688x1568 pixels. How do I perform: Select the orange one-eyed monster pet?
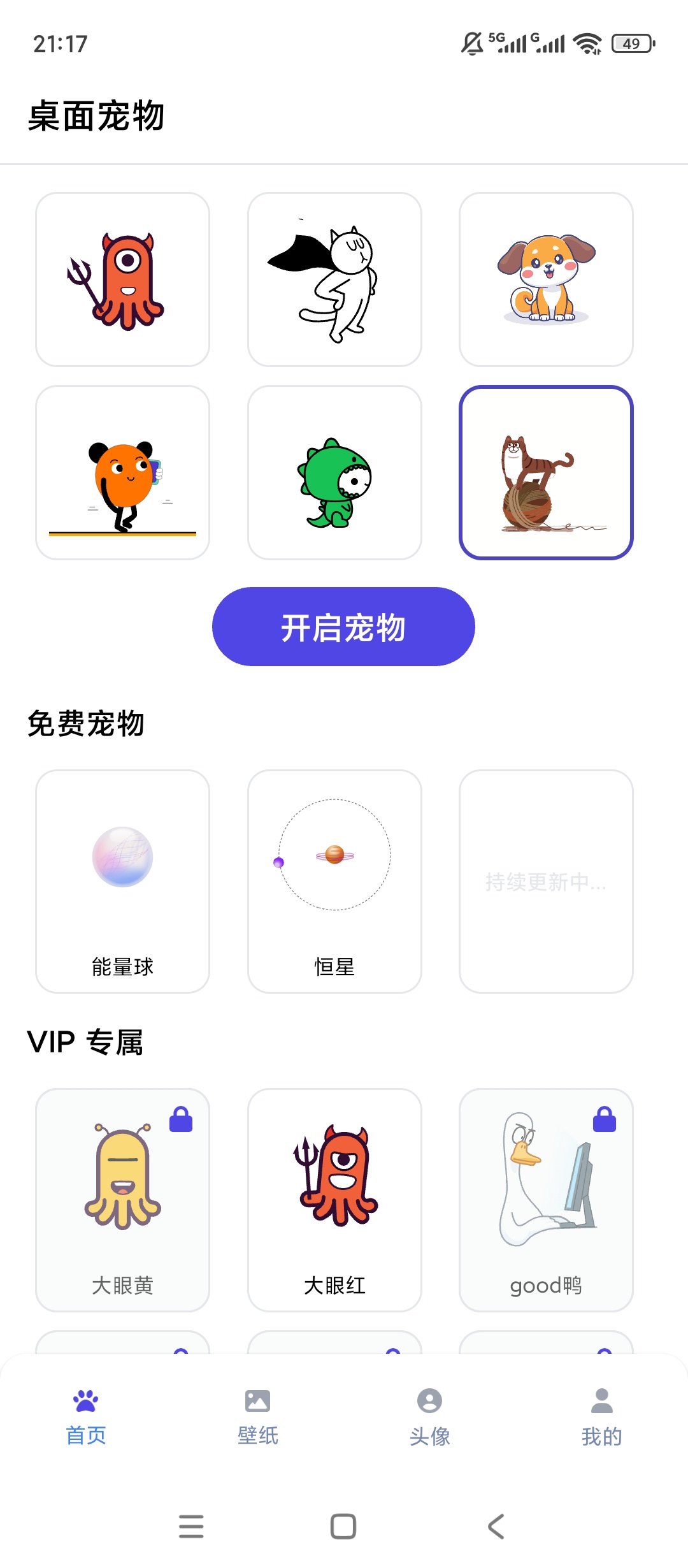pyautogui.click(x=123, y=279)
